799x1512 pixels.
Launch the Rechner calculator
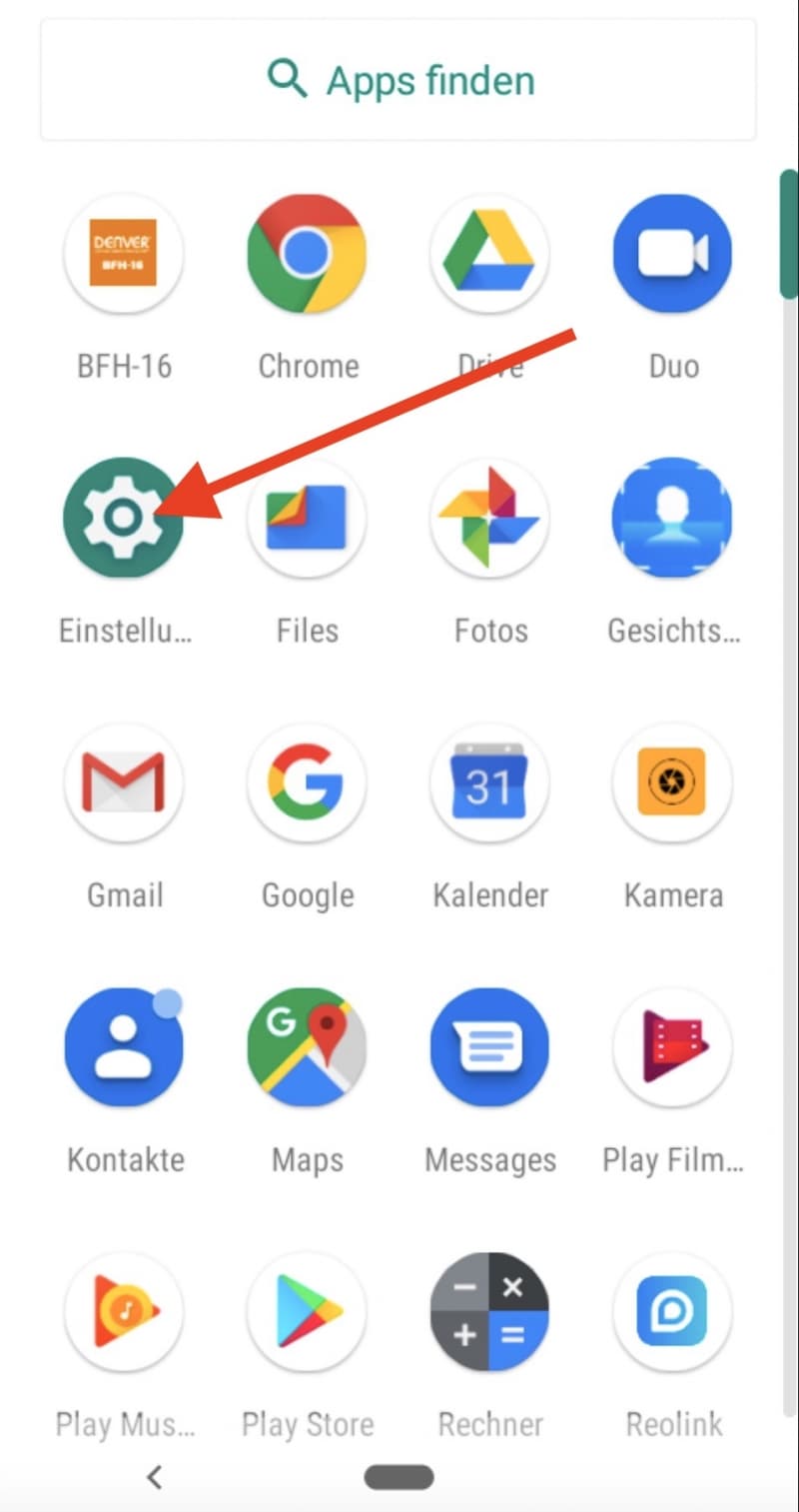coord(489,1312)
